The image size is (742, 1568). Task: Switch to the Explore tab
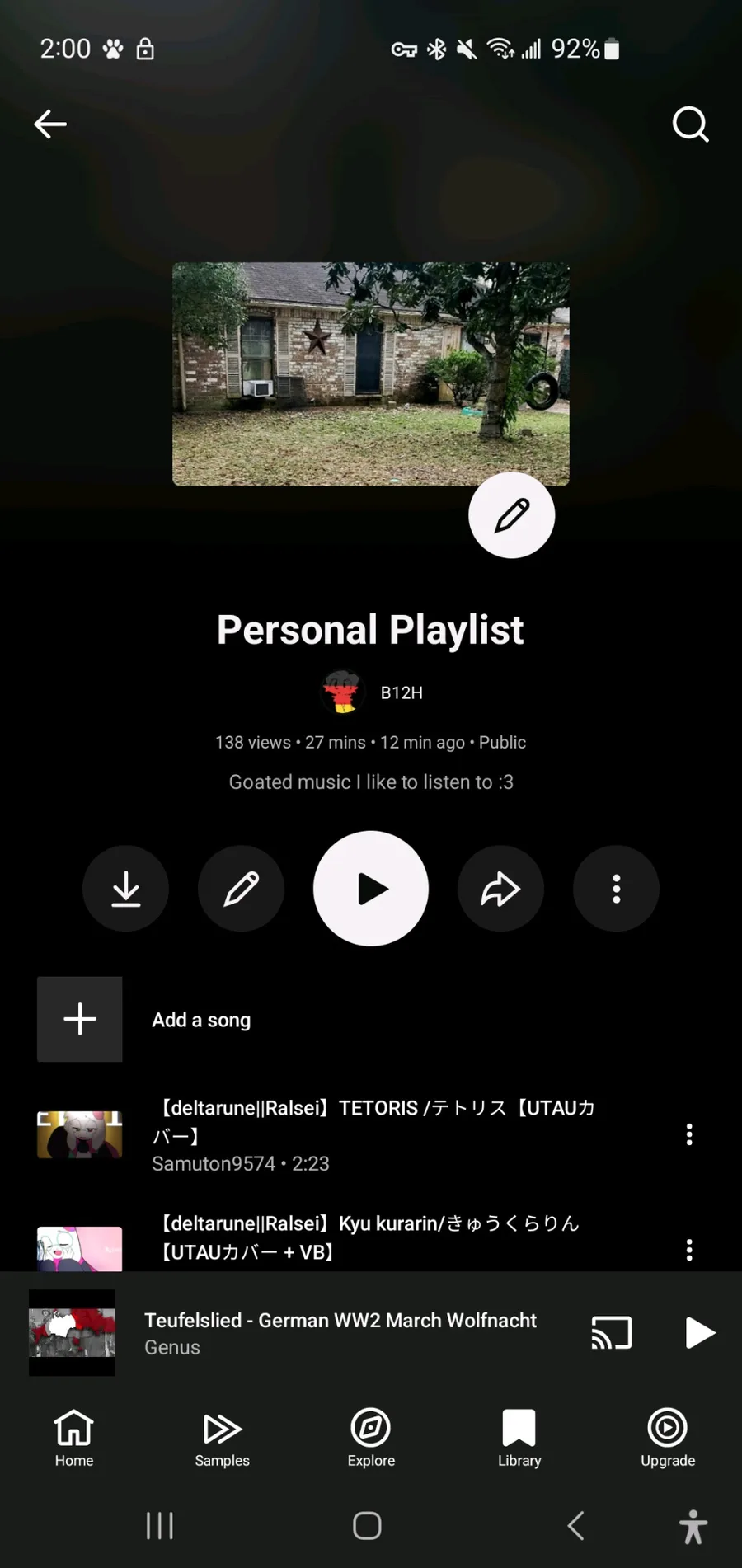[371, 1438]
